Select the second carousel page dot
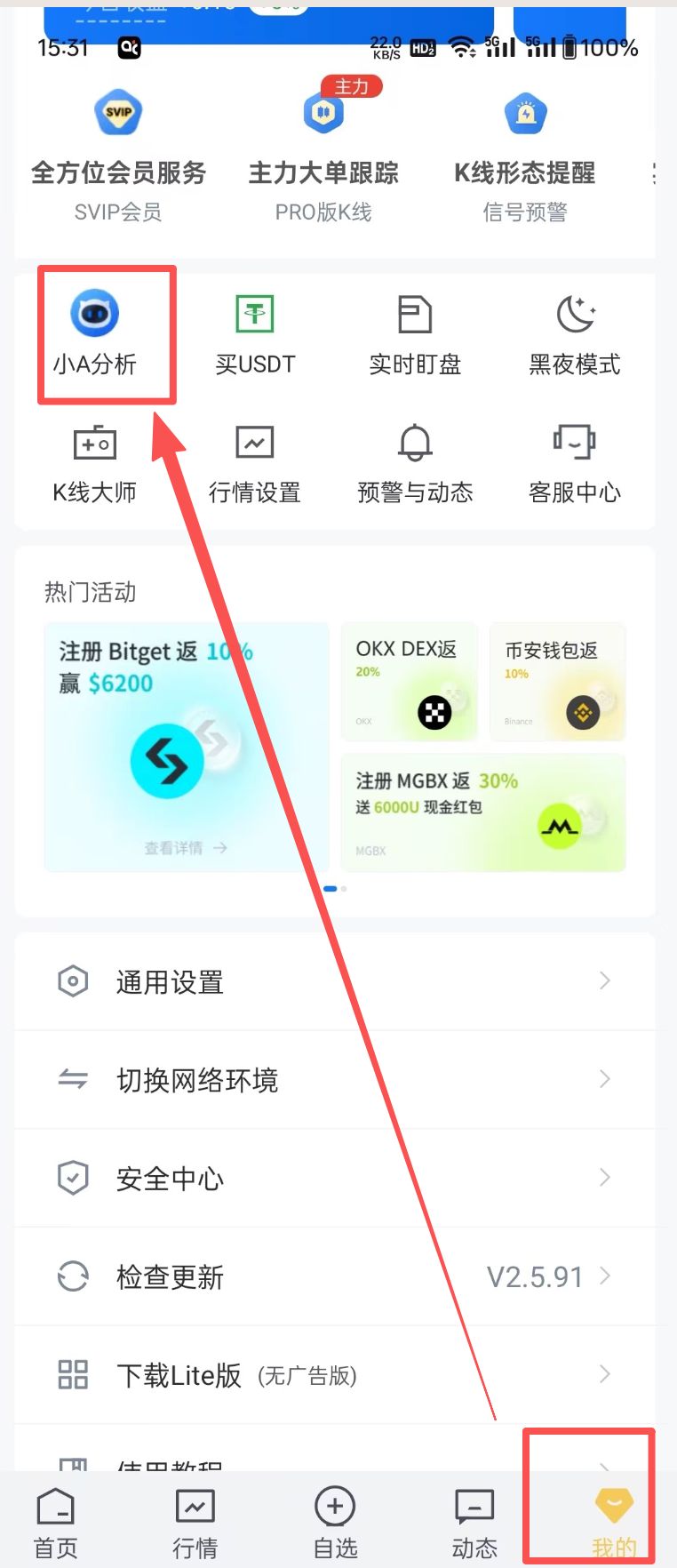This screenshot has height=1568, width=677. point(343,888)
